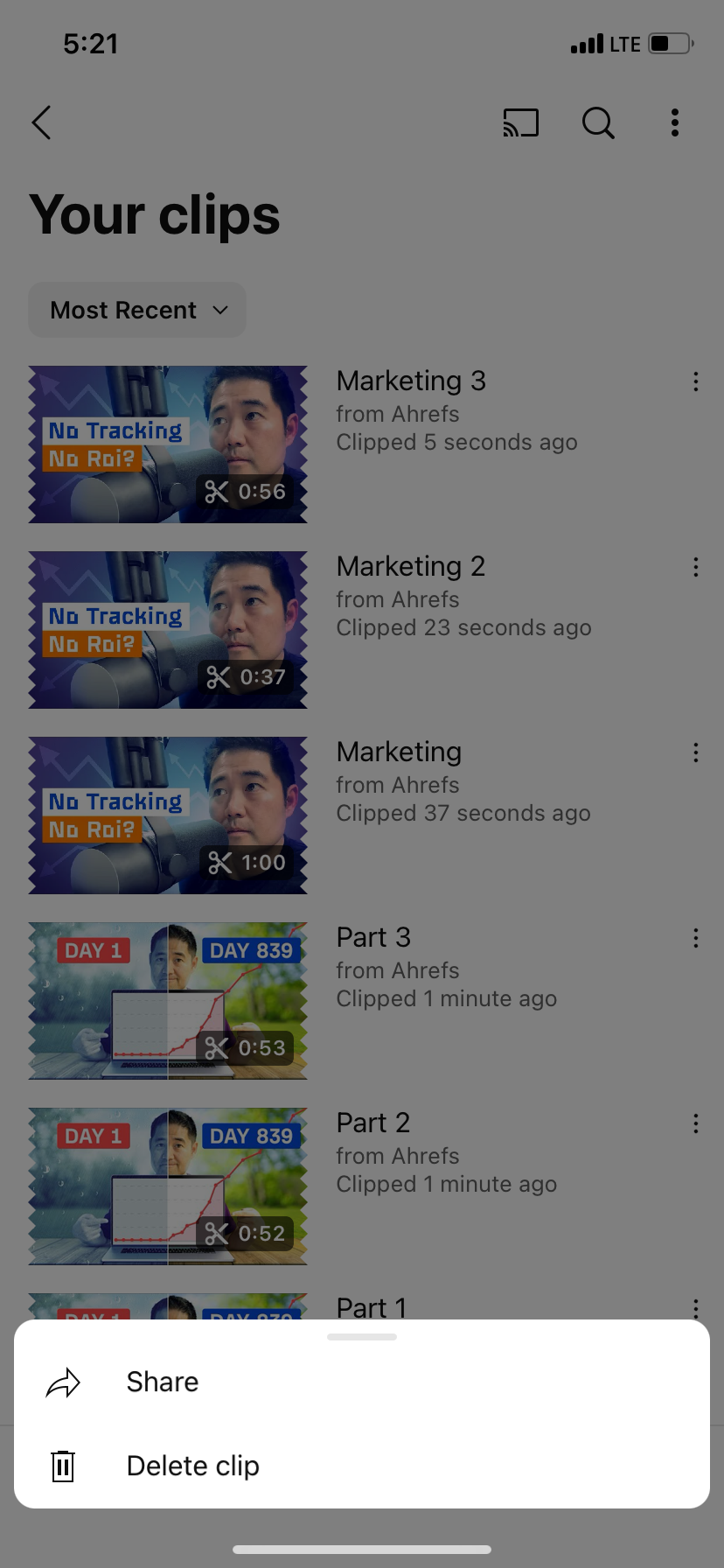Open options menu for the Marketing clip
Image resolution: width=724 pixels, height=1568 pixels.
pos(695,752)
